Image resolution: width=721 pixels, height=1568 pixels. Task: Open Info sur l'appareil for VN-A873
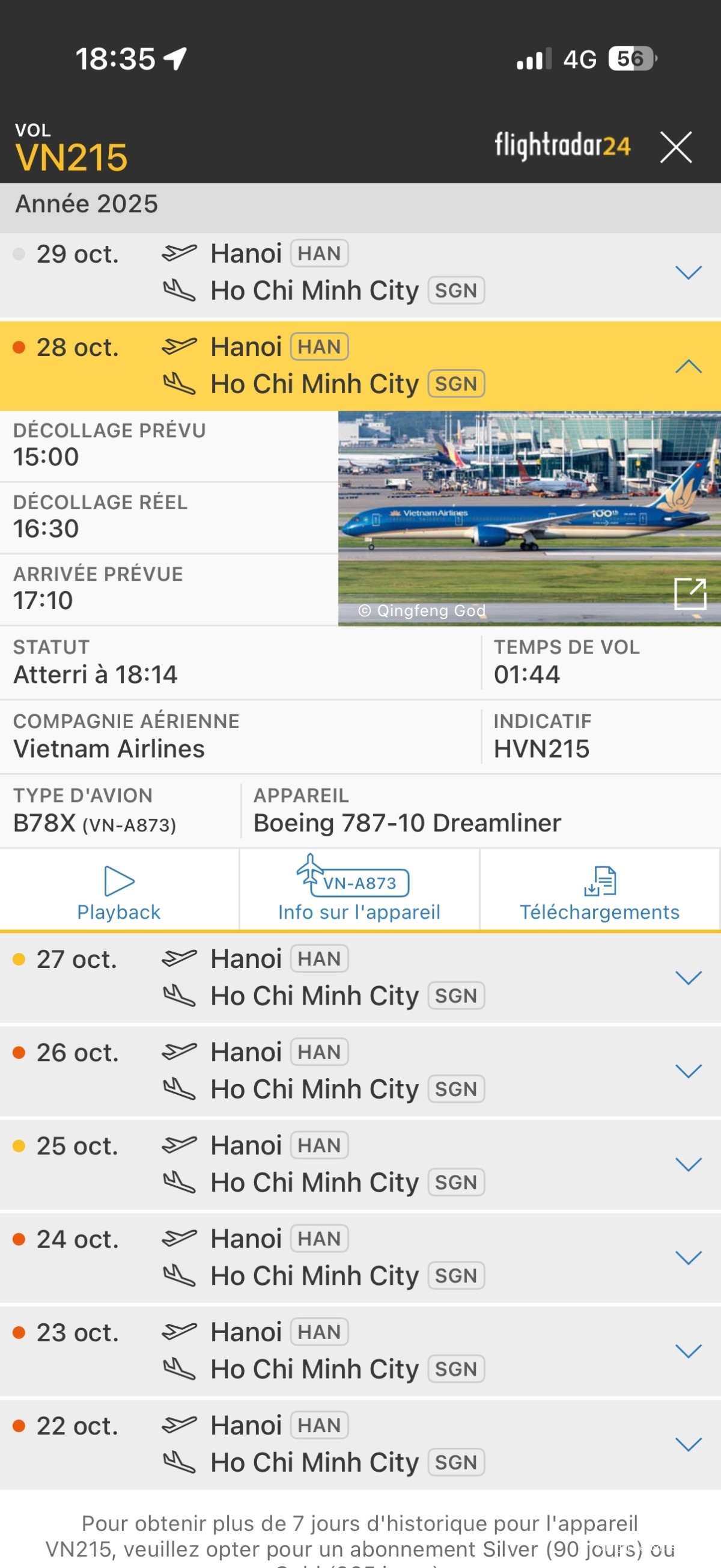[x=359, y=890]
